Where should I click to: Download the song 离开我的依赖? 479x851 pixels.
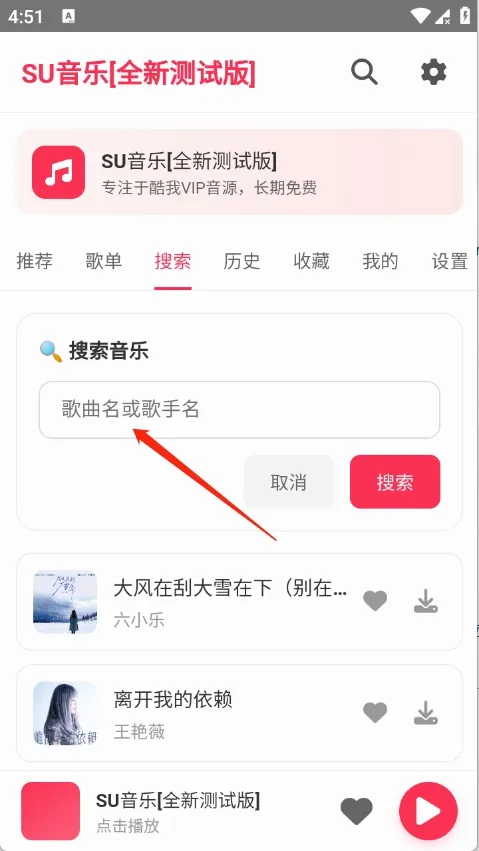point(426,713)
